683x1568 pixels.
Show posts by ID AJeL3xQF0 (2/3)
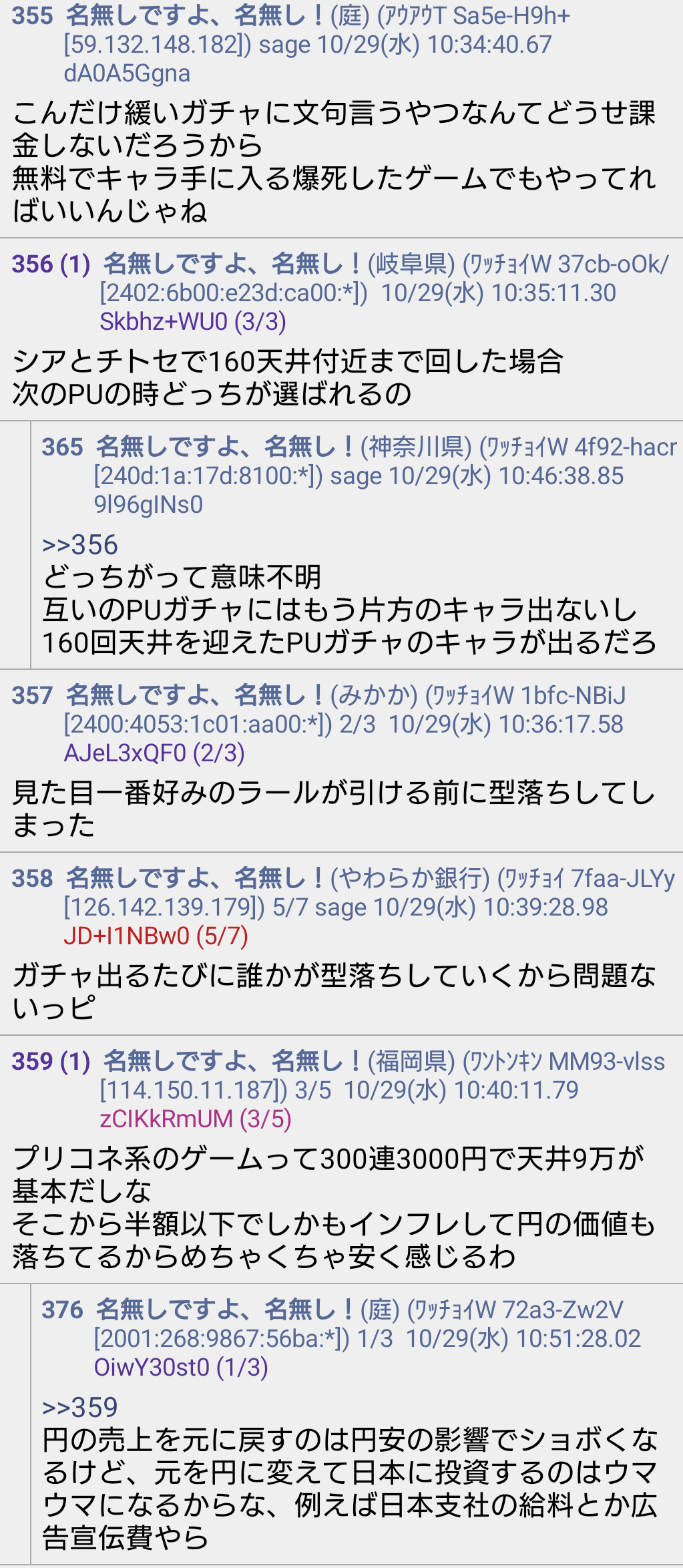[154, 753]
